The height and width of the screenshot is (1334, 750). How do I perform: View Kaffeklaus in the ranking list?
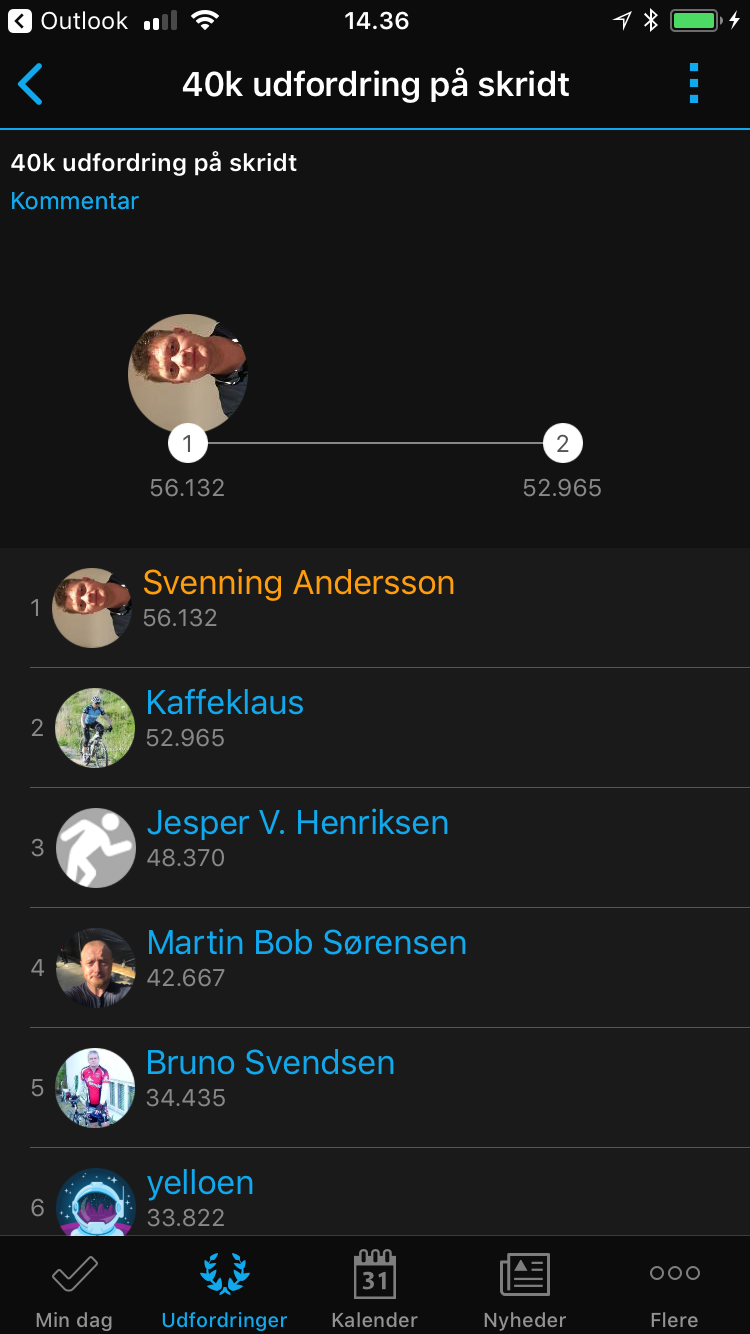click(375, 728)
